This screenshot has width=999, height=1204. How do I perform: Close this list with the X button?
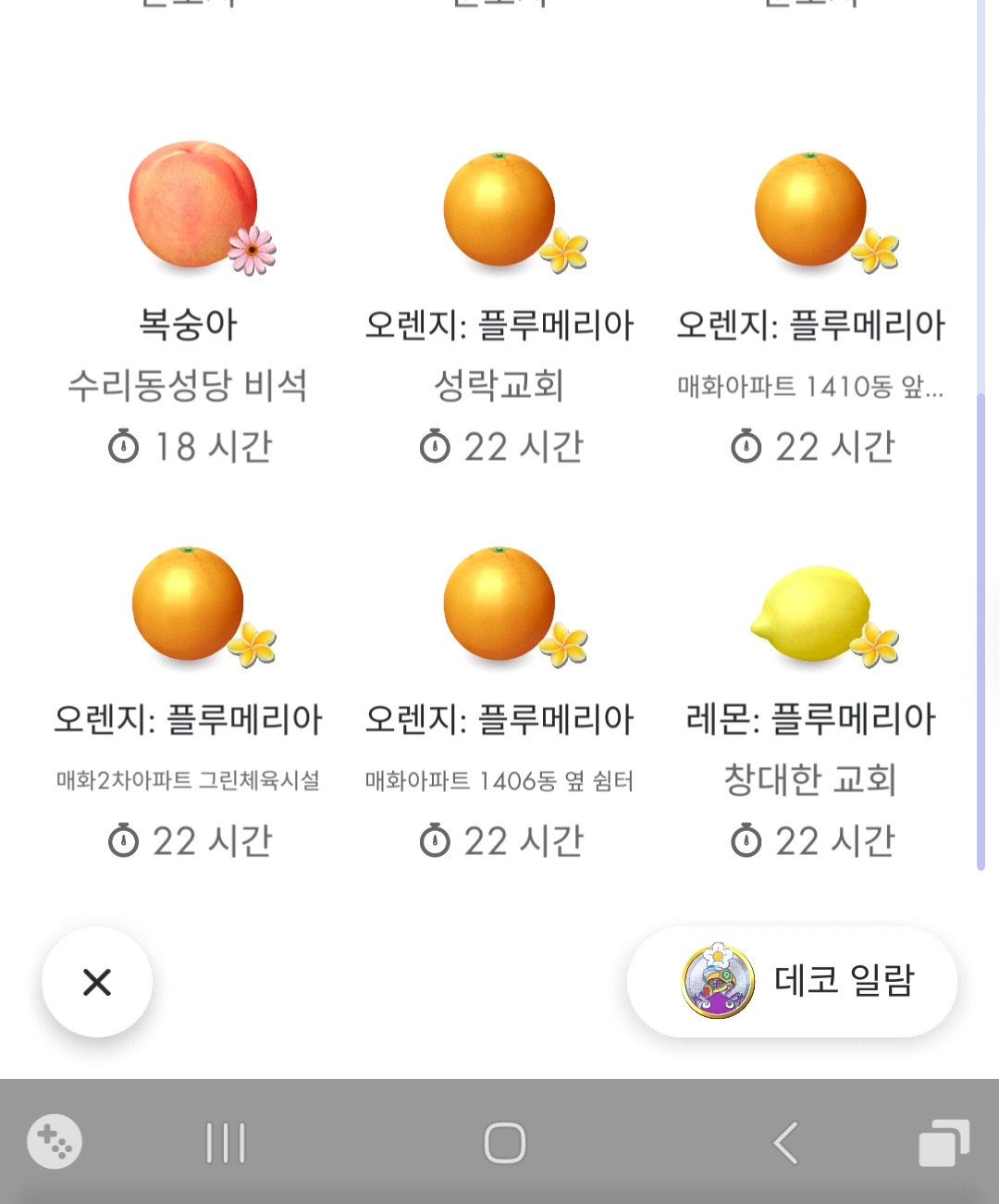click(x=97, y=982)
